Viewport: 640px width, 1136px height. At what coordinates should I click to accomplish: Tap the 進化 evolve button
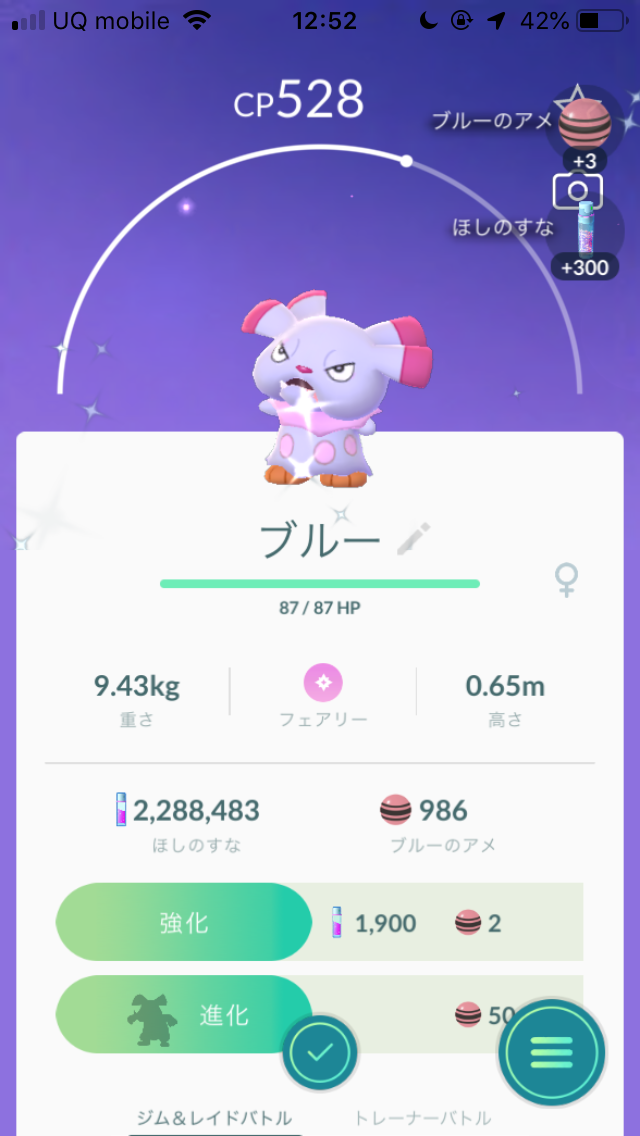[x=184, y=1015]
